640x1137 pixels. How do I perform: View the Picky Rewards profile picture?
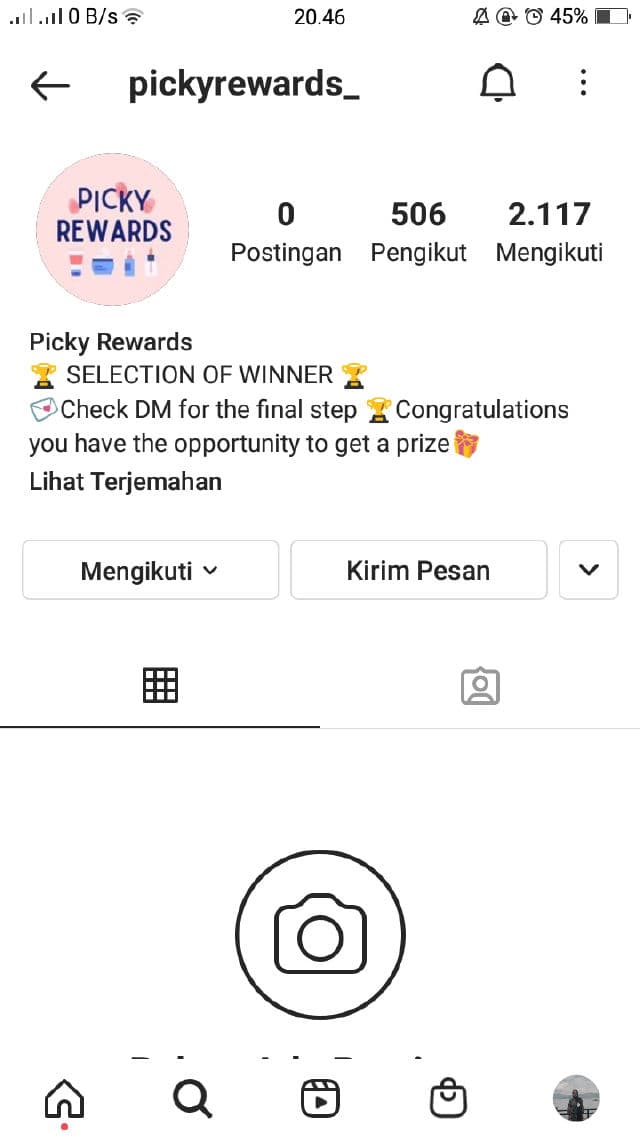pos(112,229)
